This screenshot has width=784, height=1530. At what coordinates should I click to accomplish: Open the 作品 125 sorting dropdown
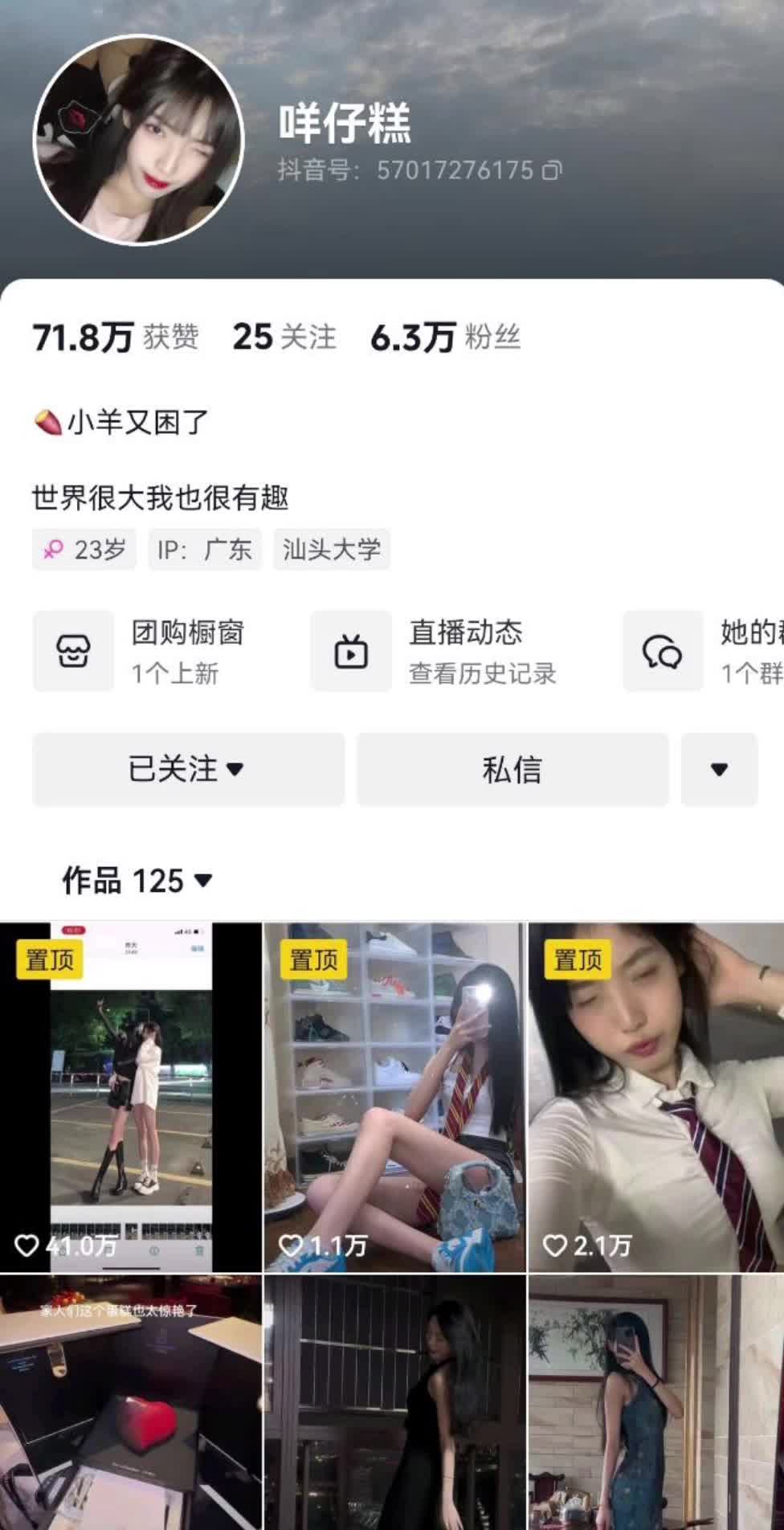(137, 881)
